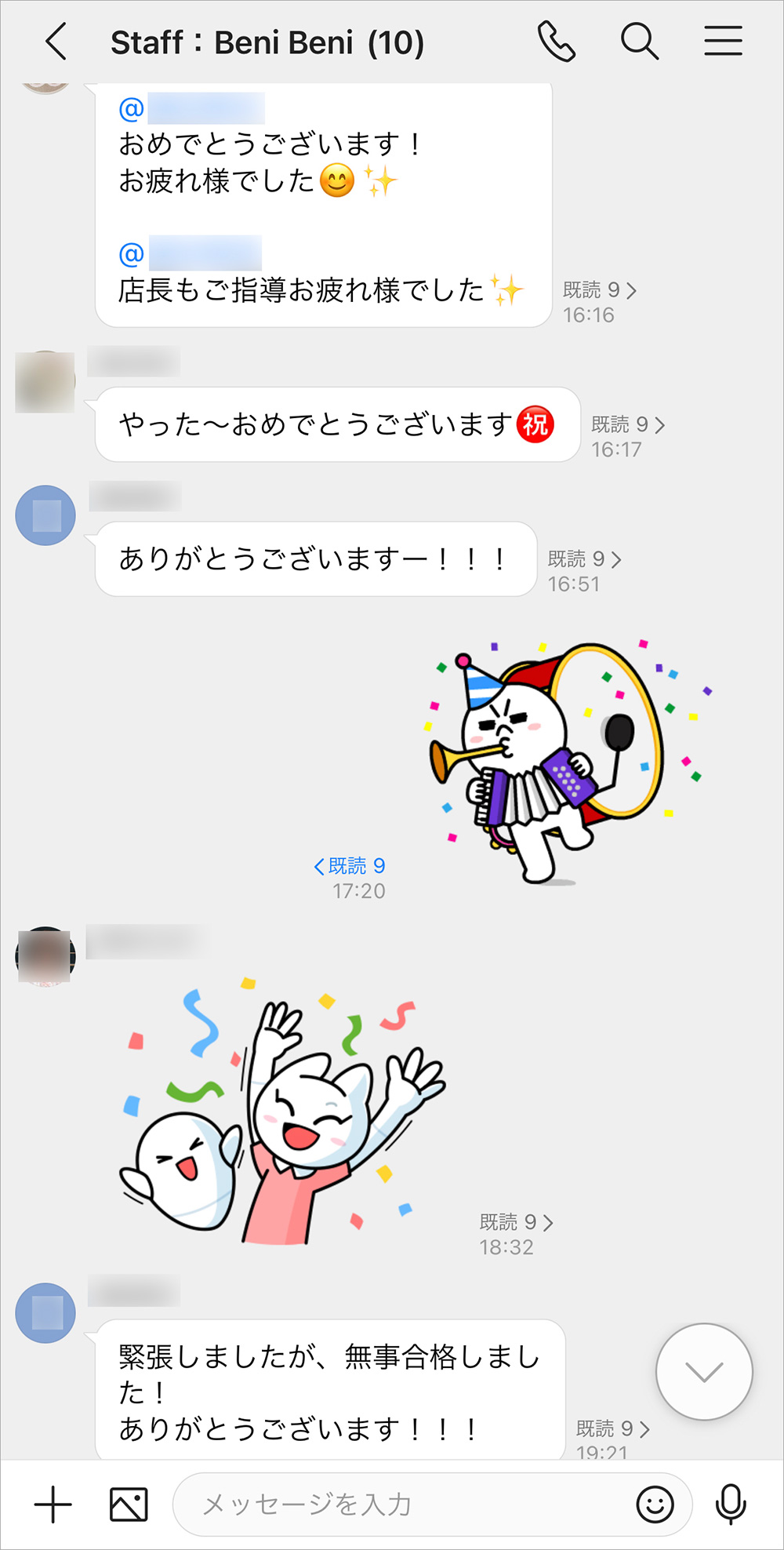Screen dimensions: 784x1550
Task: View read-by list for 16:17 message
Action: pos(628,425)
